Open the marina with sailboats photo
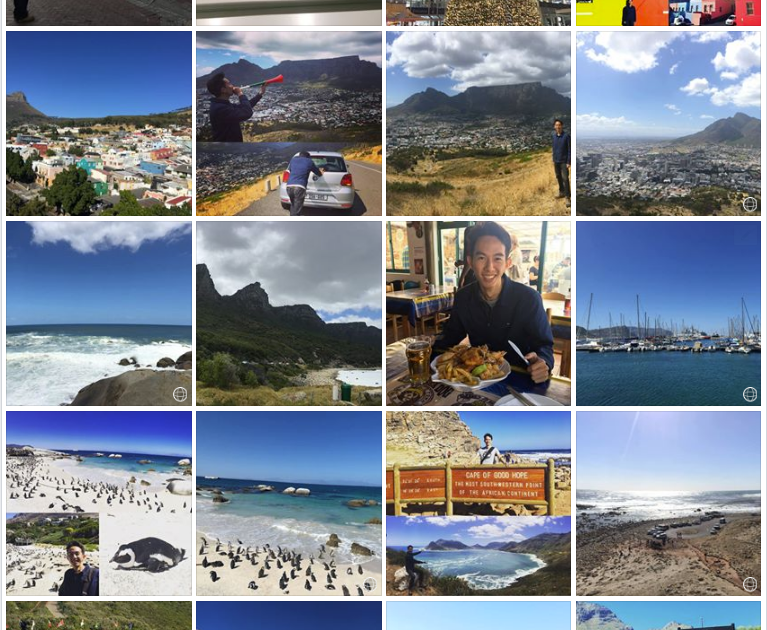Screen dimensions: 767x630 click(668, 313)
